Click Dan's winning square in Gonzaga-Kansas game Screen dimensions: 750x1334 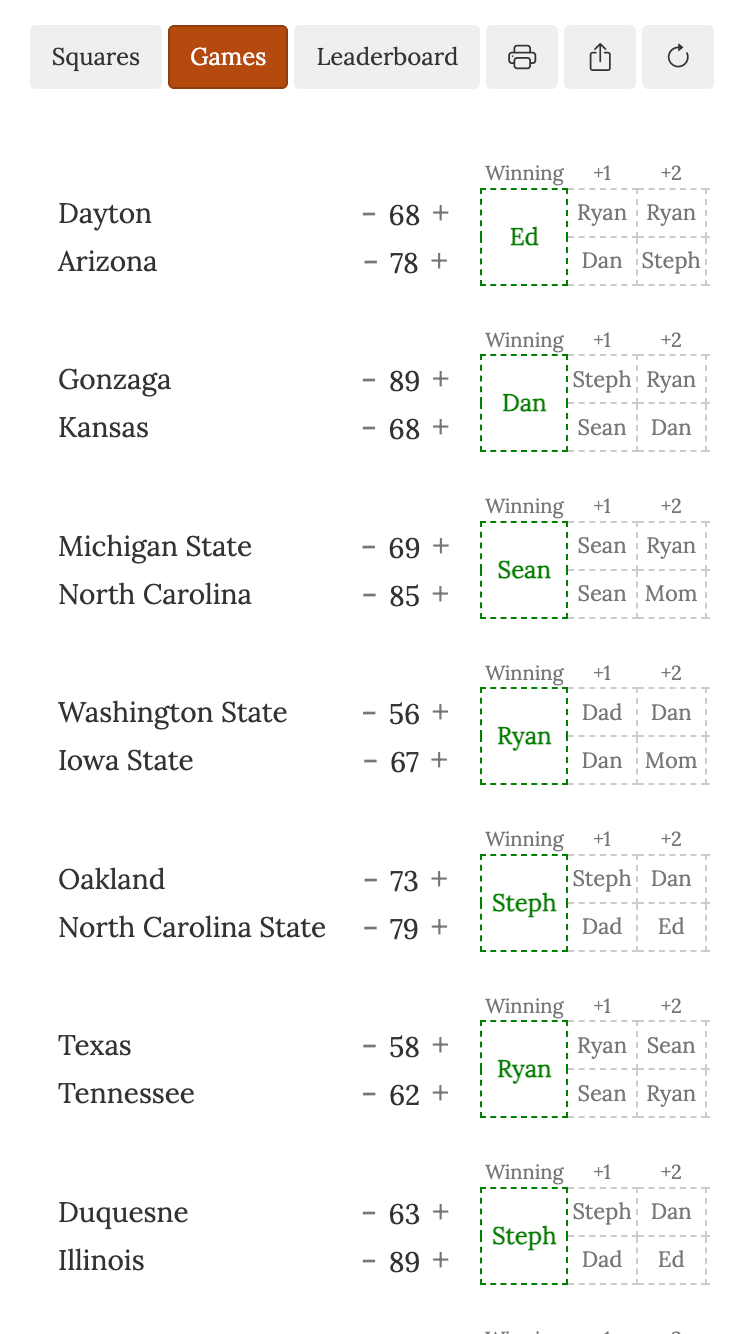(x=523, y=403)
